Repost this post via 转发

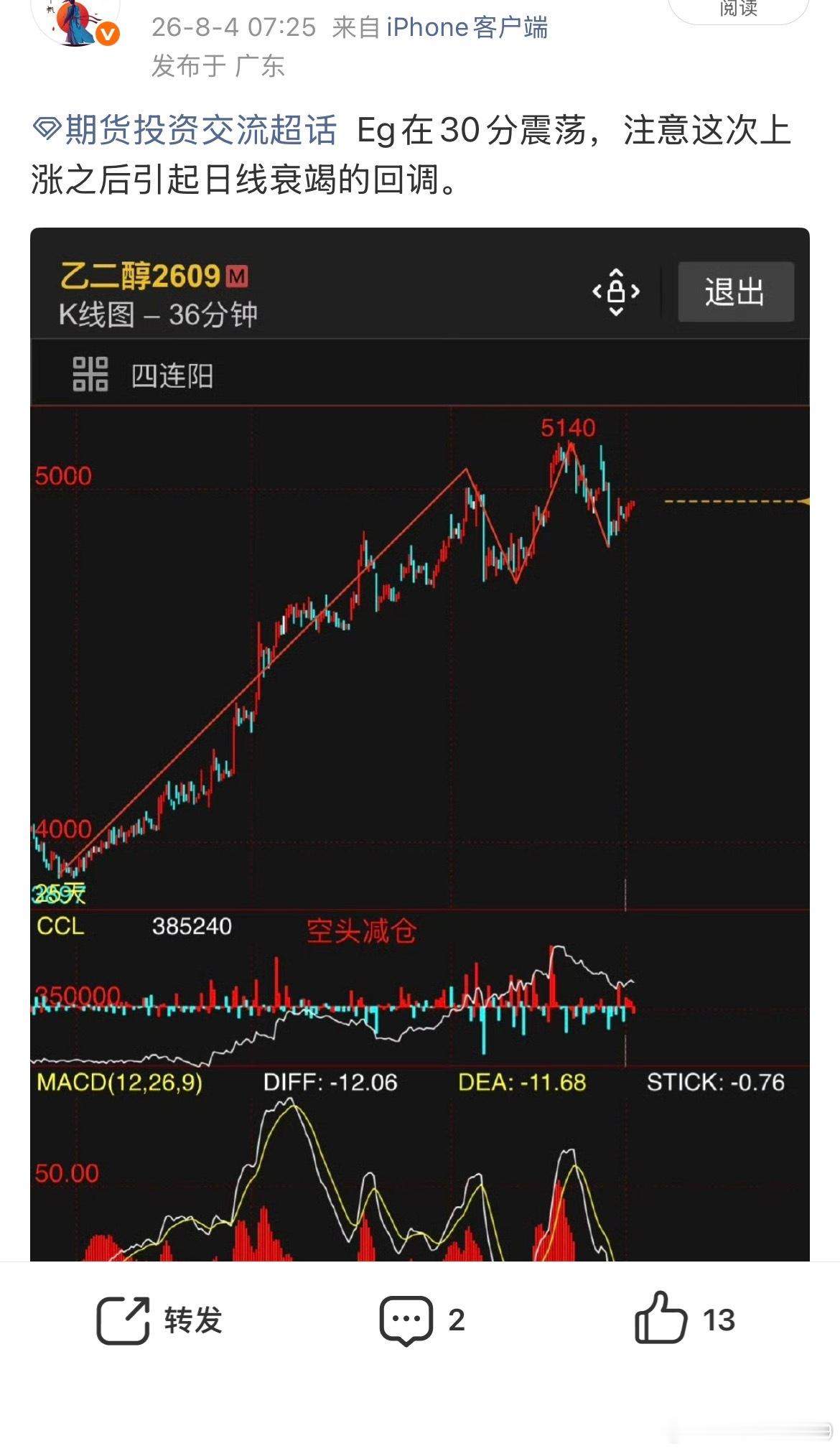(x=159, y=1320)
